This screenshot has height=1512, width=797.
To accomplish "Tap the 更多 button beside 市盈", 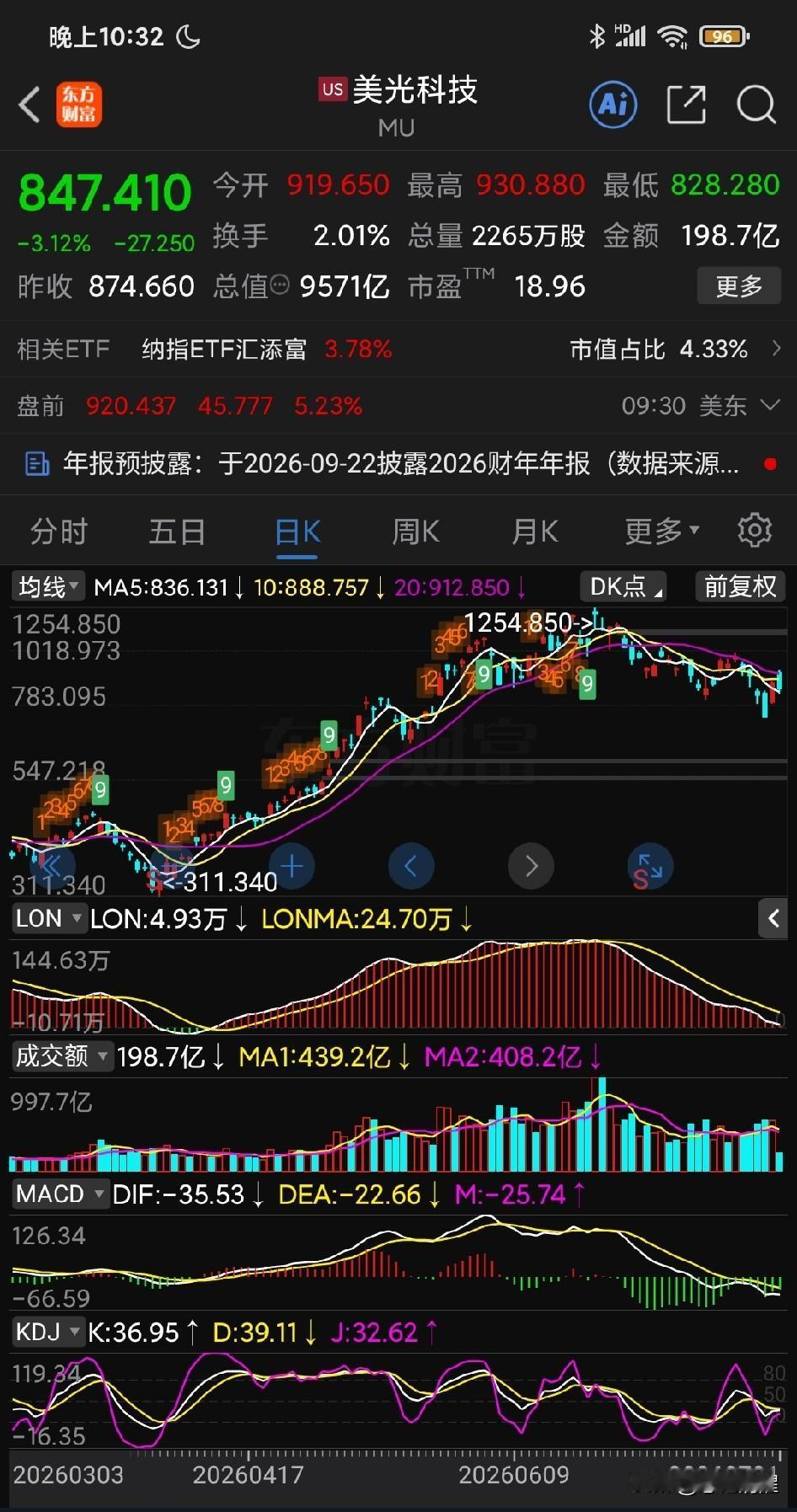I will point(739,286).
